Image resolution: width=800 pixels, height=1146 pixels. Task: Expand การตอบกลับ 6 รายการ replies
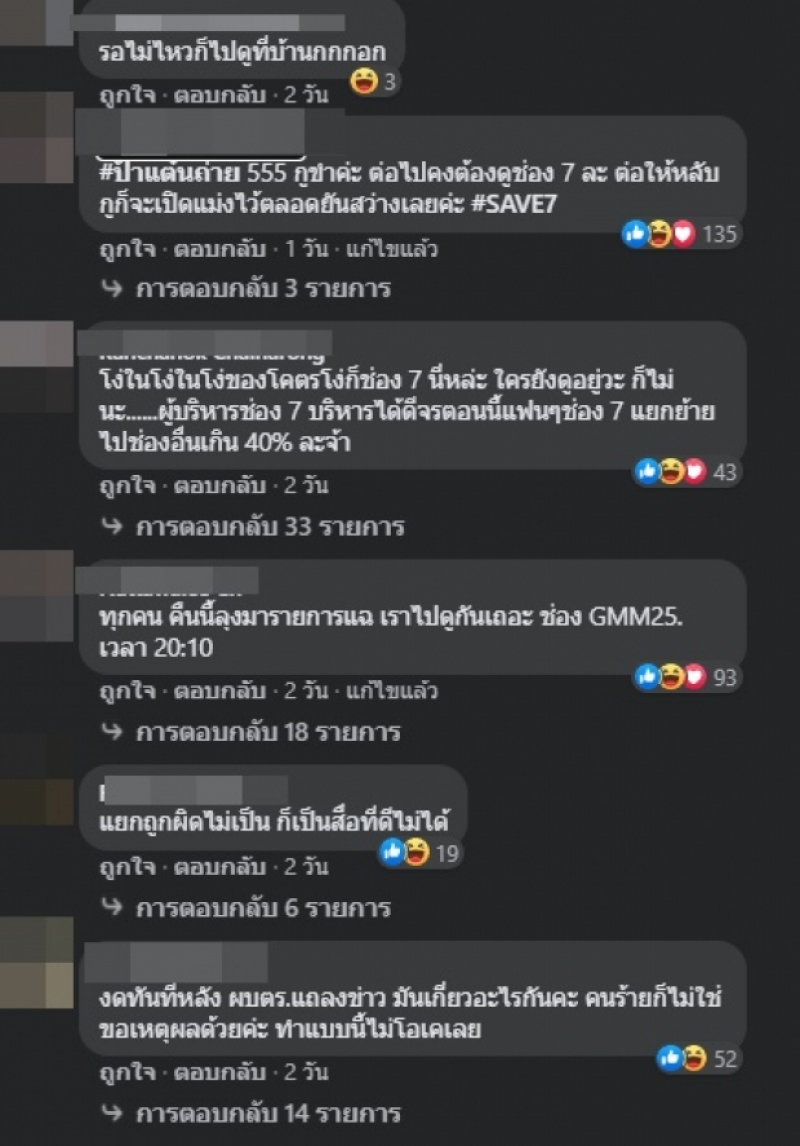tap(262, 908)
